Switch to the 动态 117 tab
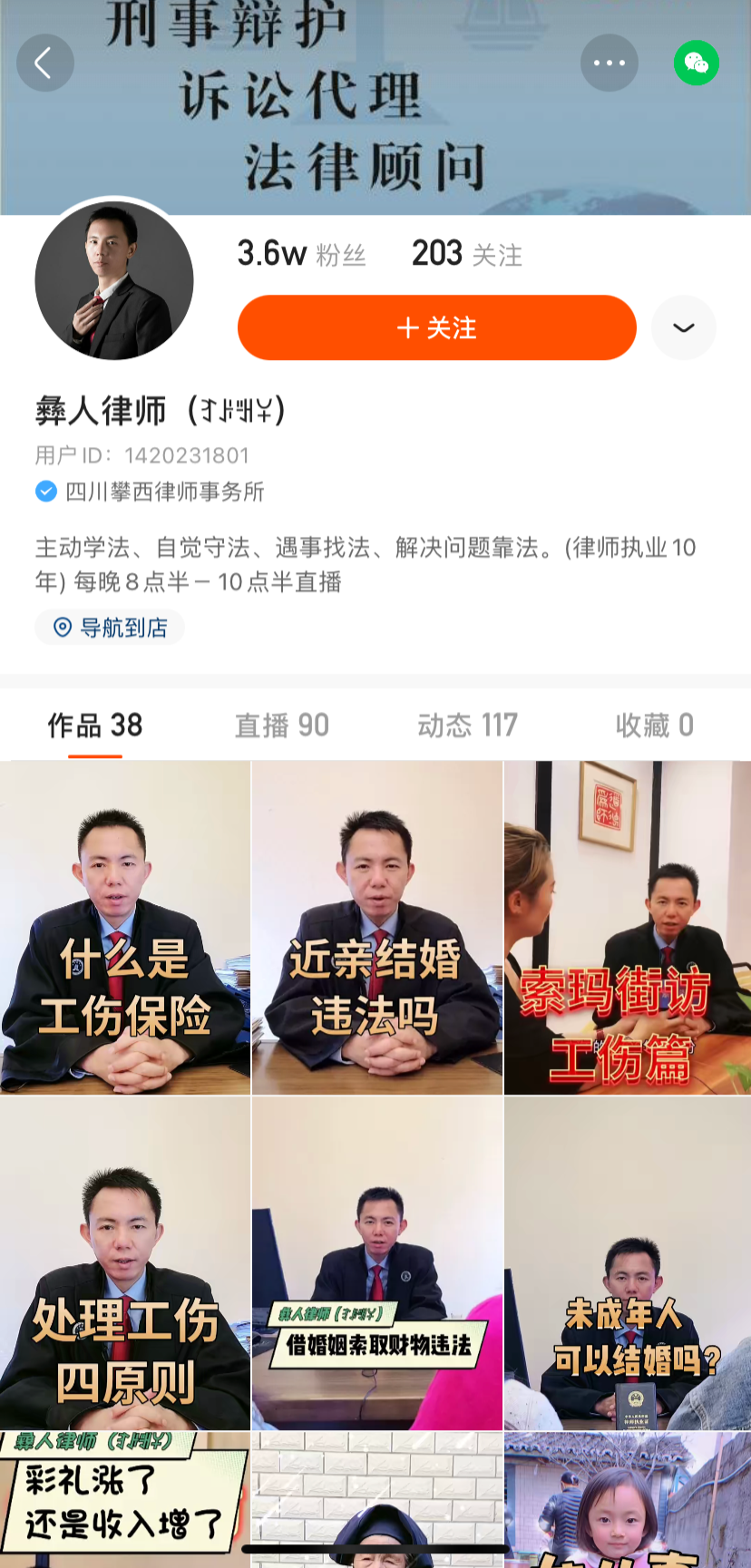The height and width of the screenshot is (1568, 751). point(467,726)
